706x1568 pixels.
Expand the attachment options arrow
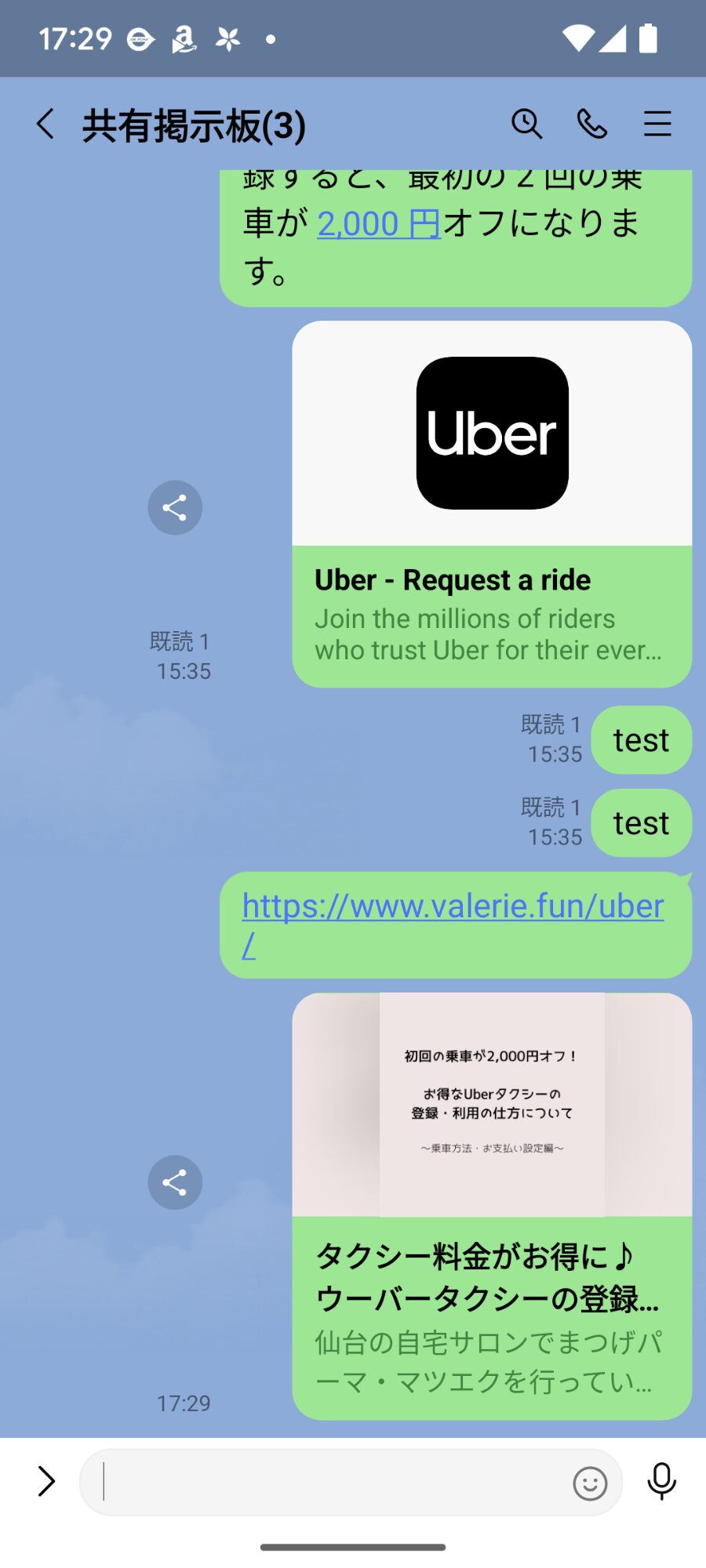[46, 1482]
